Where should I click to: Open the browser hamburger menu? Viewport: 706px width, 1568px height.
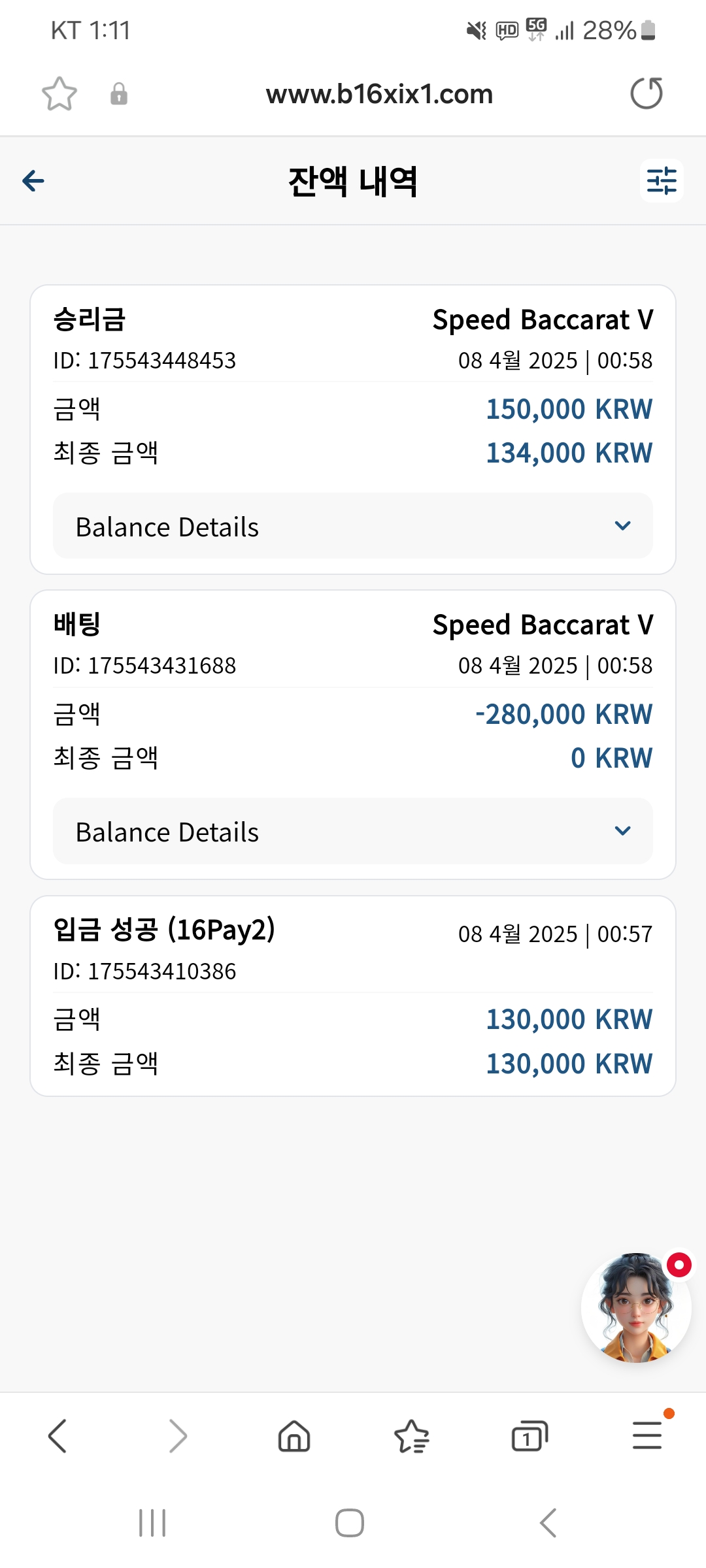coord(647,1436)
